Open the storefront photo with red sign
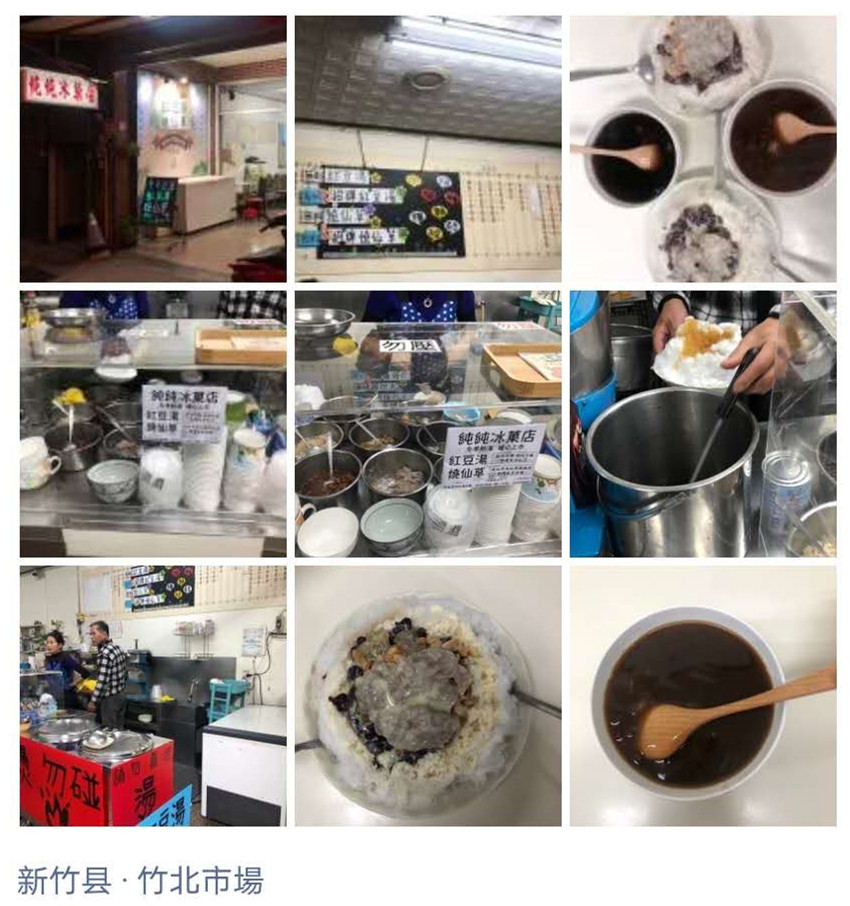850x906 pixels. (x=153, y=149)
